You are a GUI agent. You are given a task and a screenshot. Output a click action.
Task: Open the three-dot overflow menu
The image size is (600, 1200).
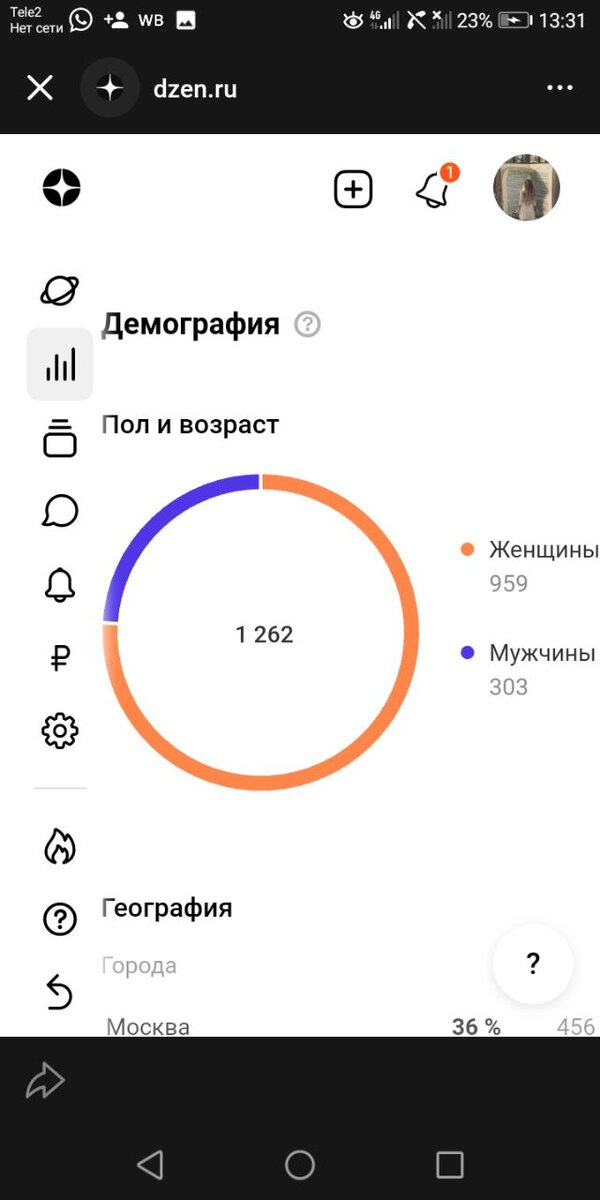pyautogui.click(x=560, y=88)
